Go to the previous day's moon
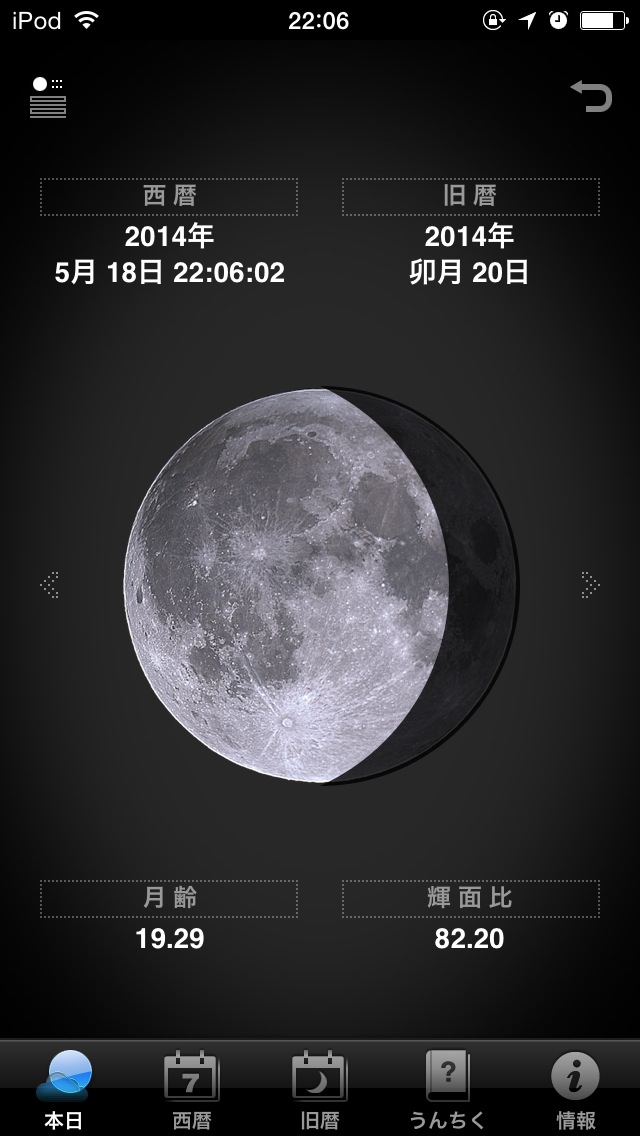The height and width of the screenshot is (1136, 640). [x=49, y=584]
